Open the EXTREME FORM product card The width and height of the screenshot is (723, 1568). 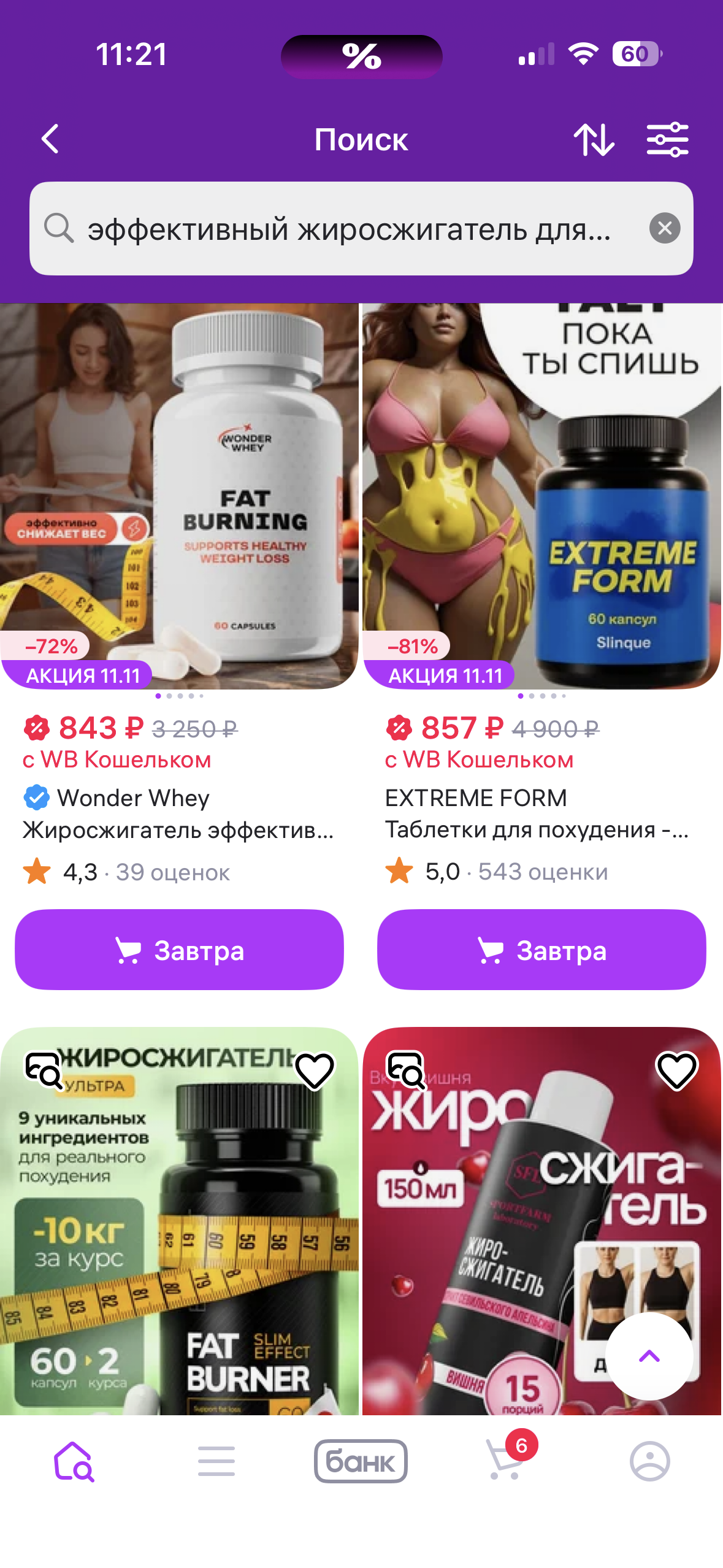[541, 497]
